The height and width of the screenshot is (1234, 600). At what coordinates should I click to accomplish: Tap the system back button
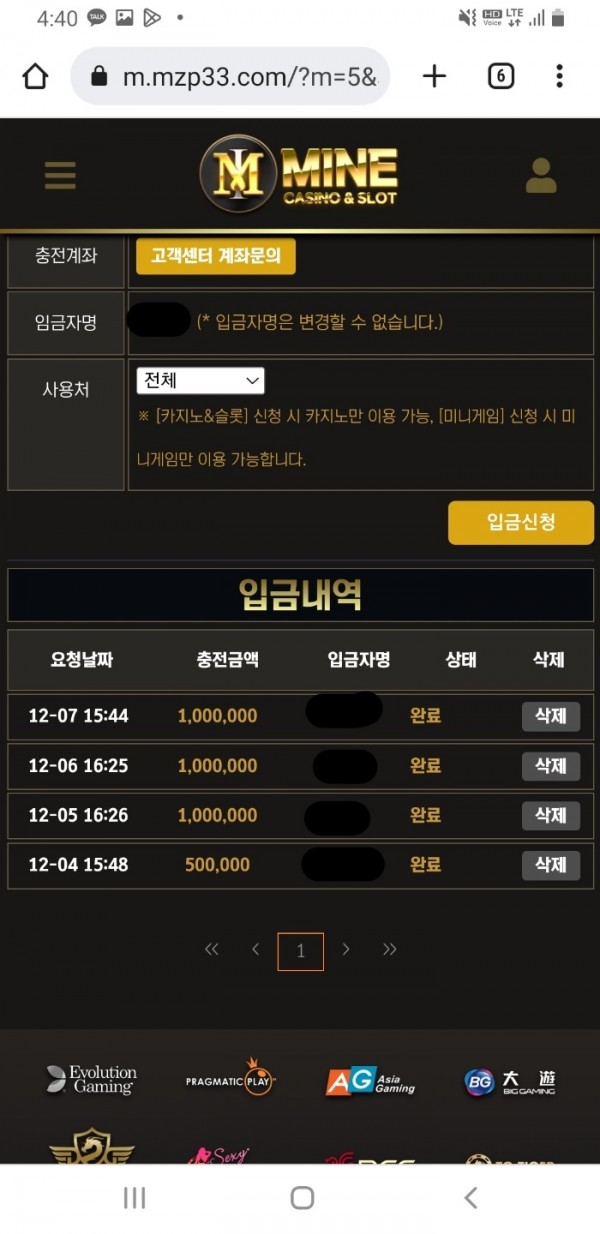pos(470,1198)
